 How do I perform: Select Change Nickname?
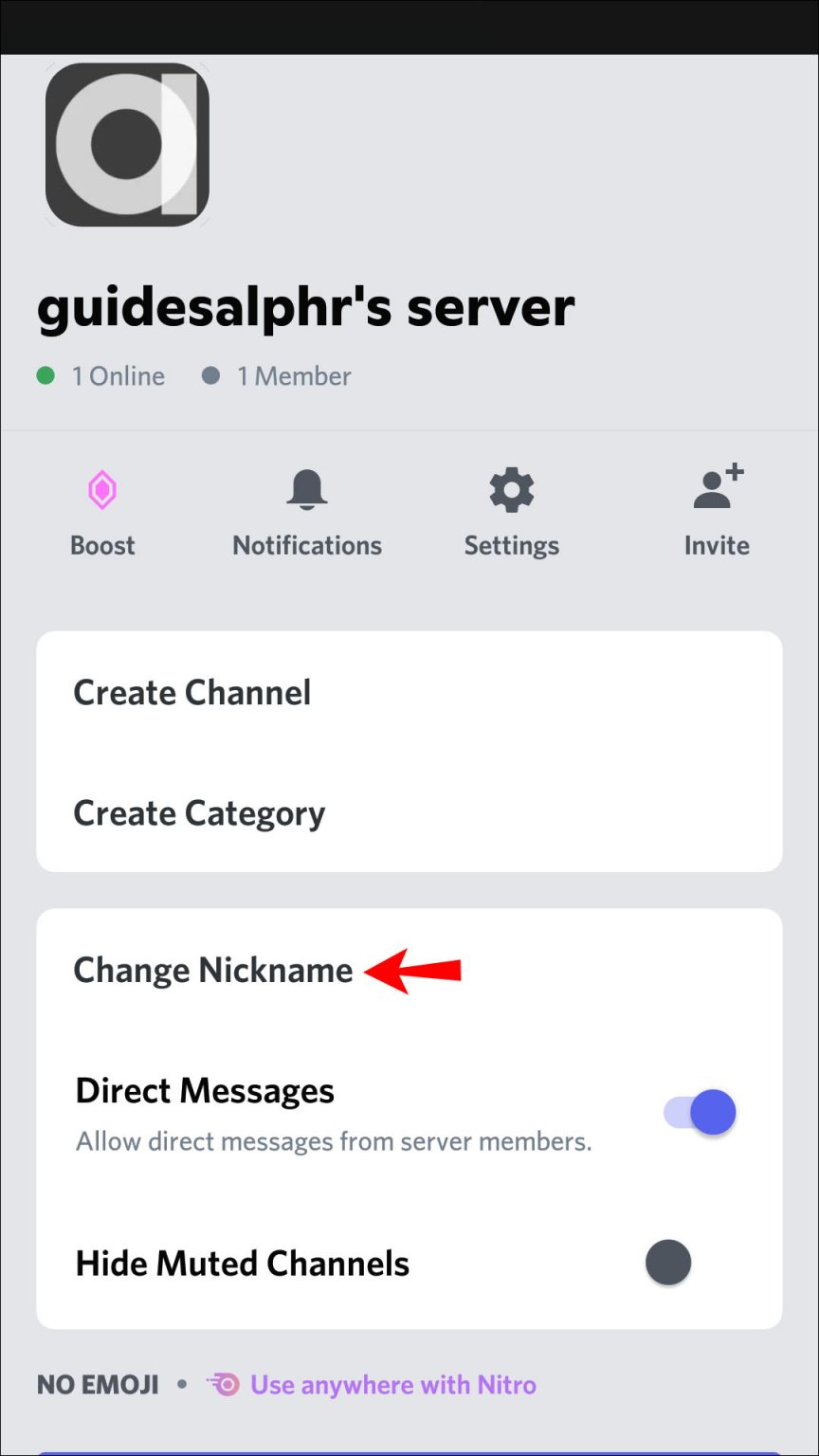(213, 970)
